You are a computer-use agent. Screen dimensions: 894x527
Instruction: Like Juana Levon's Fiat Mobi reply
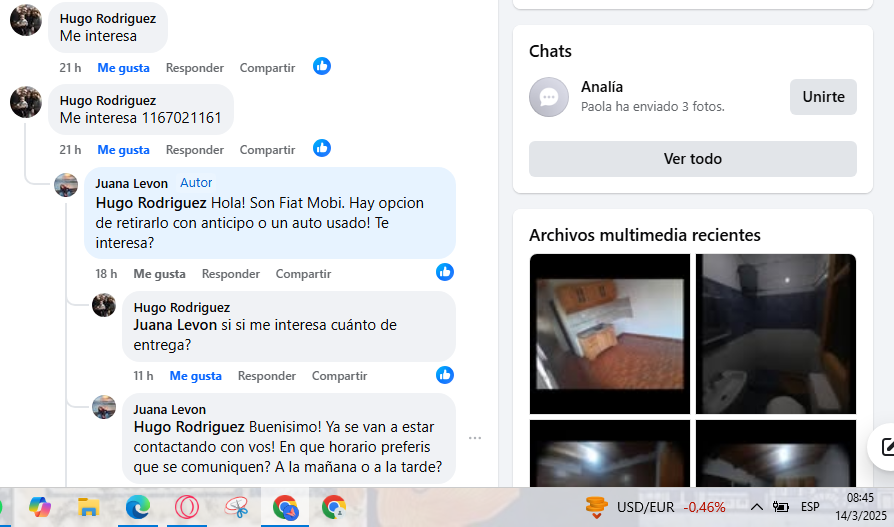(159, 274)
